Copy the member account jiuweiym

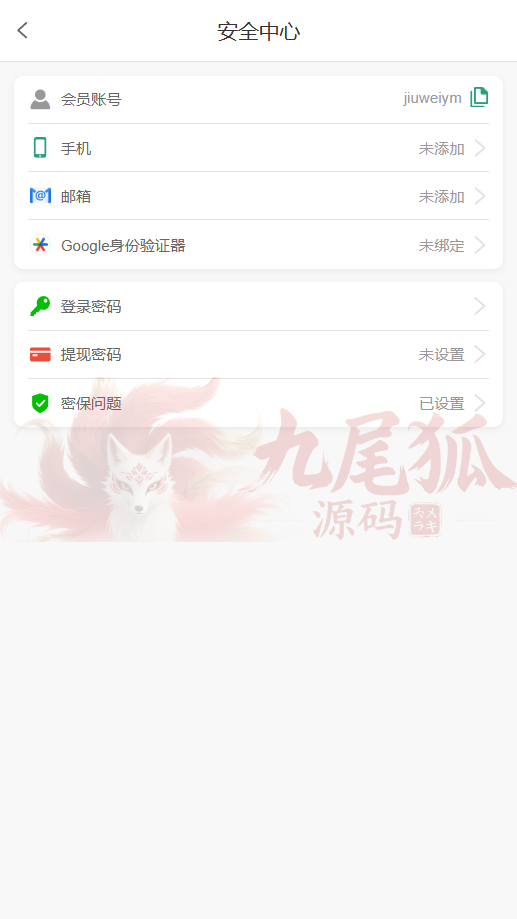479,97
